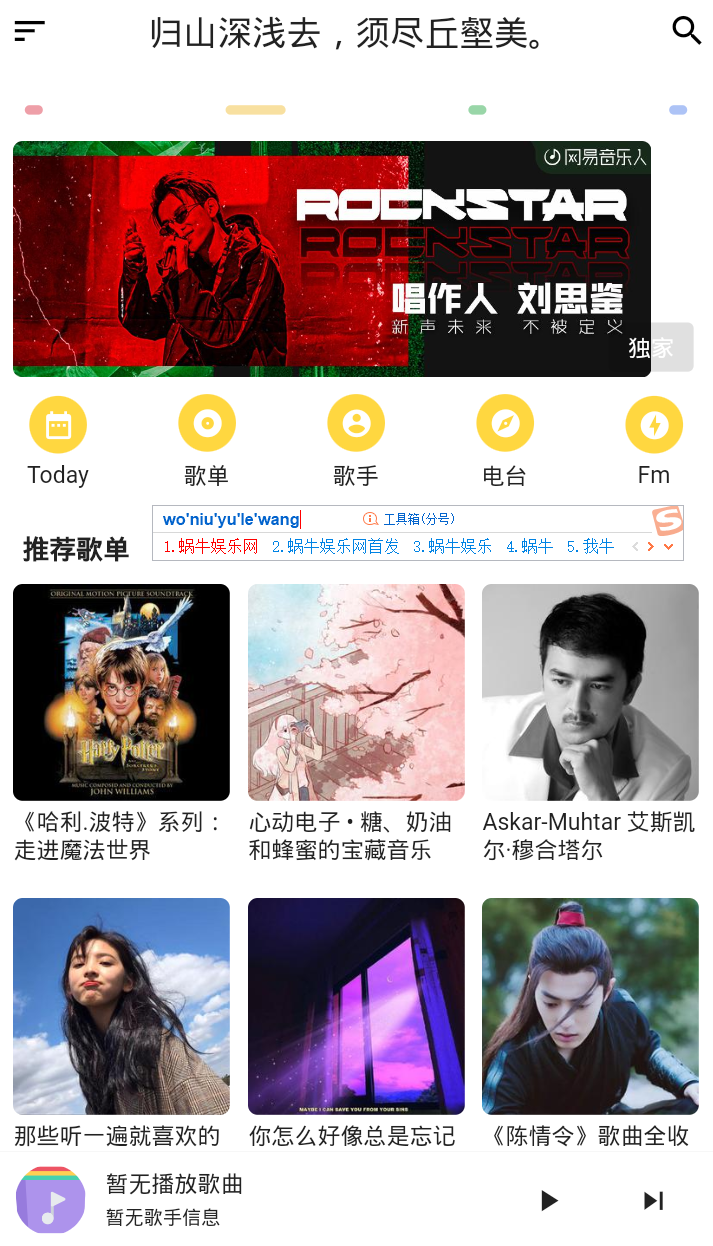
Task: Open the search magnifier icon
Action: [686, 31]
